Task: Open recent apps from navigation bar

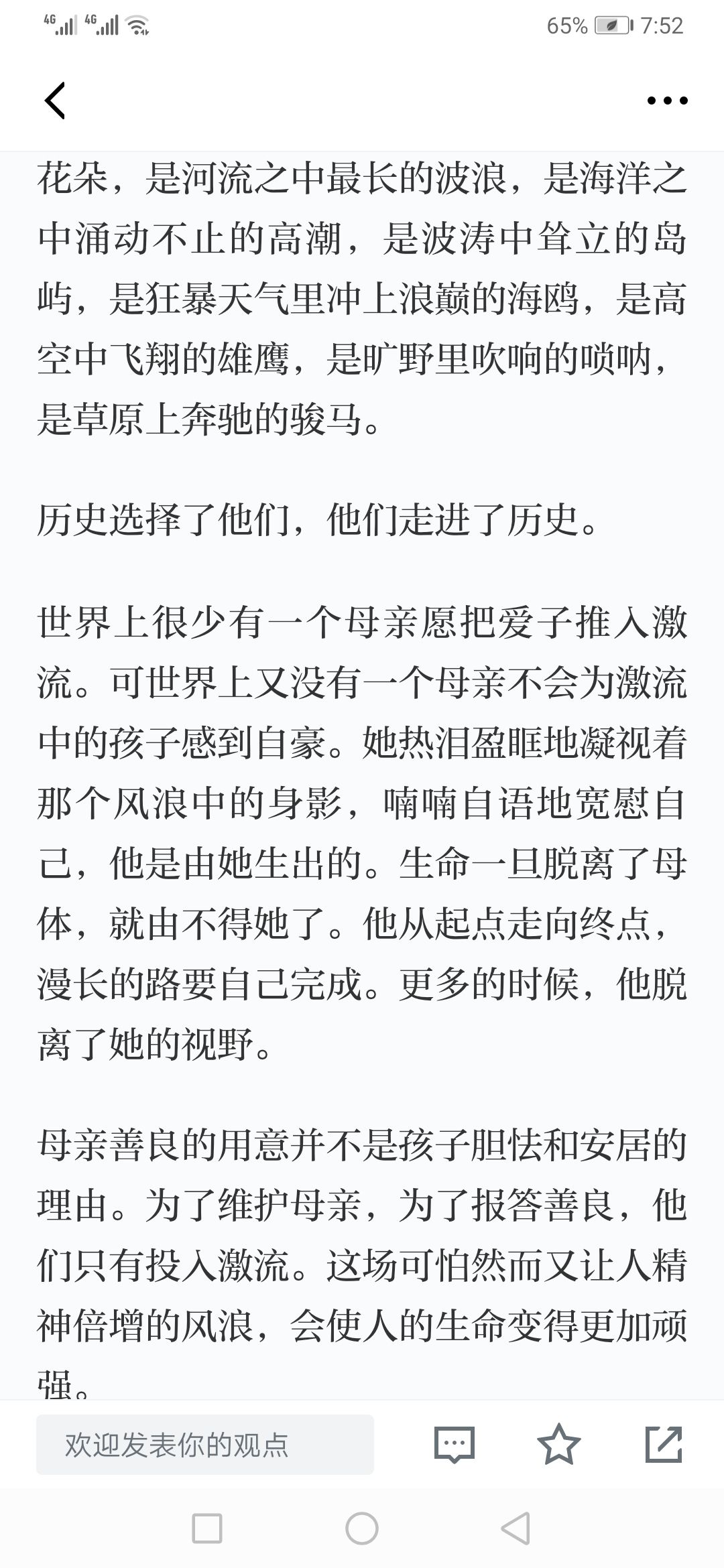Action: 207,1529
